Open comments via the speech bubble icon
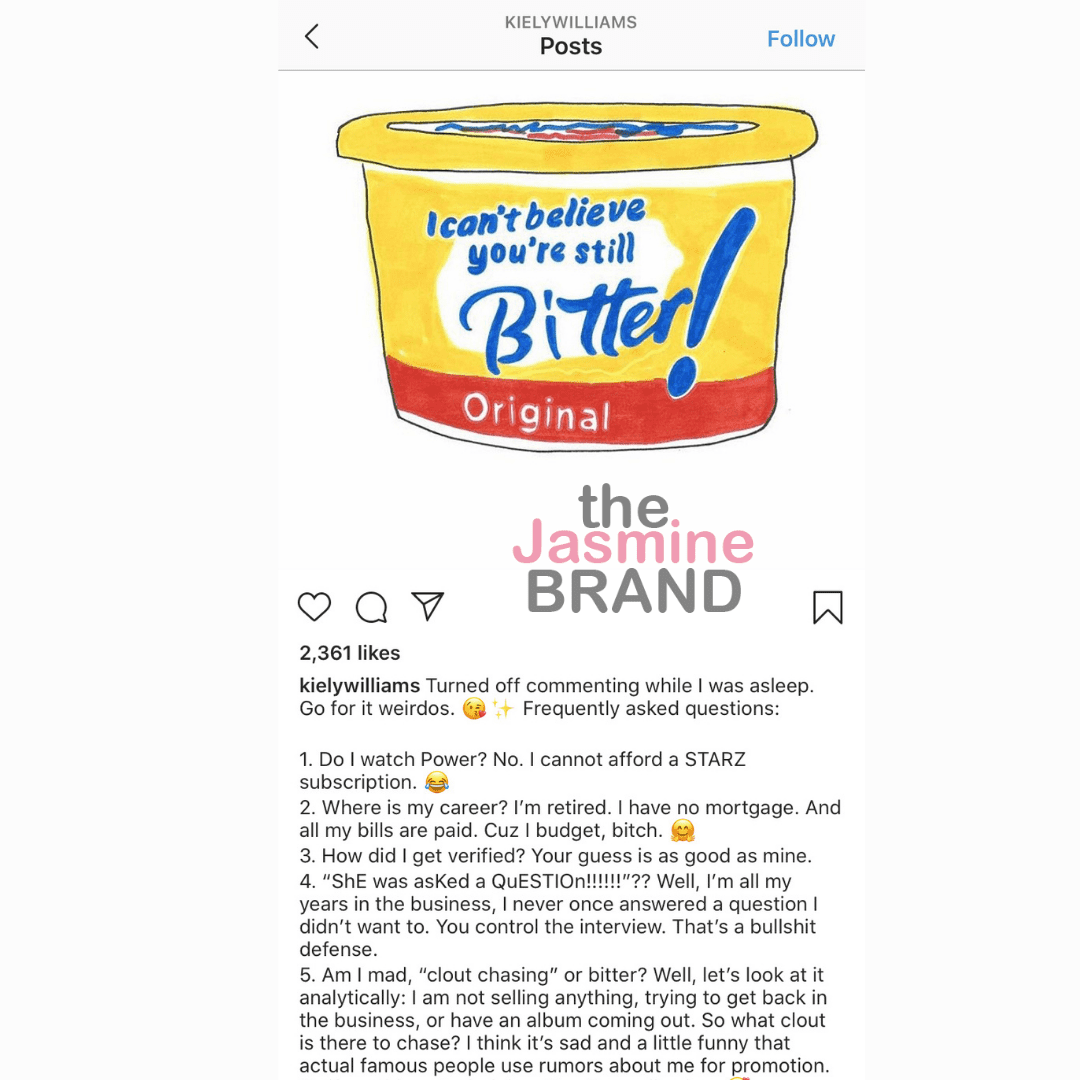The height and width of the screenshot is (1080, 1080). tap(371, 607)
